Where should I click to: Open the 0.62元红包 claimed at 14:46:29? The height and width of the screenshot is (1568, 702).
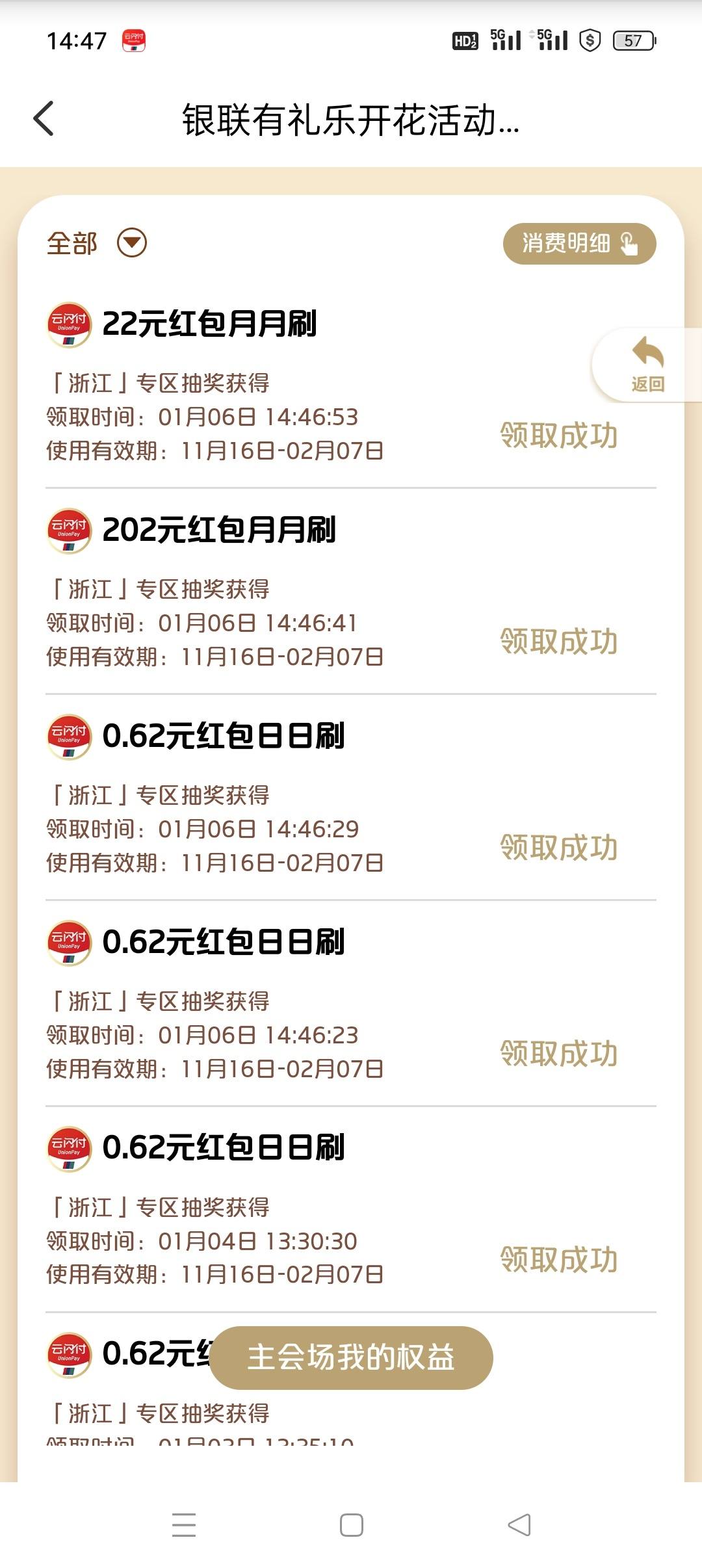click(351, 797)
